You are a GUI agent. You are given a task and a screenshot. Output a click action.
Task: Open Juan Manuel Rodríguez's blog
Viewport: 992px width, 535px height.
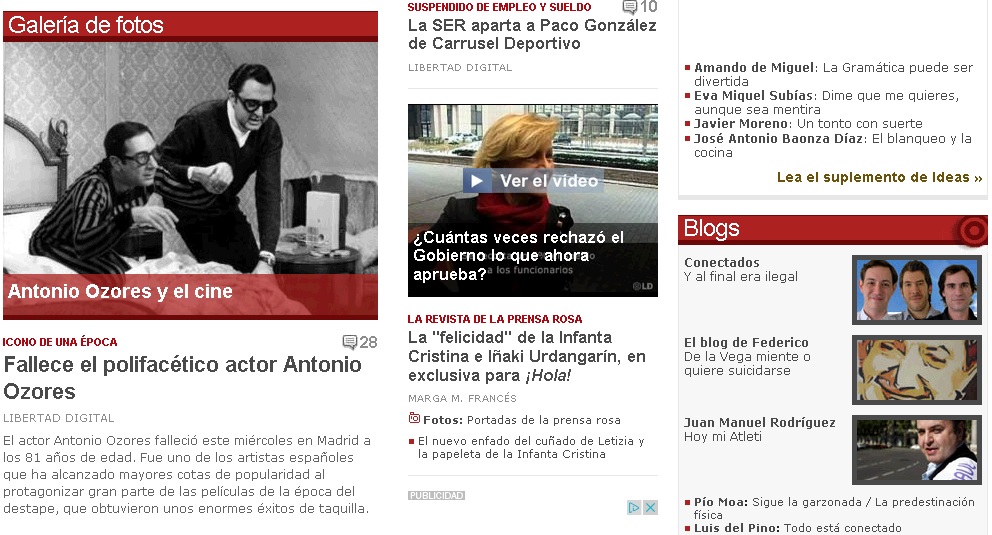[x=759, y=423]
